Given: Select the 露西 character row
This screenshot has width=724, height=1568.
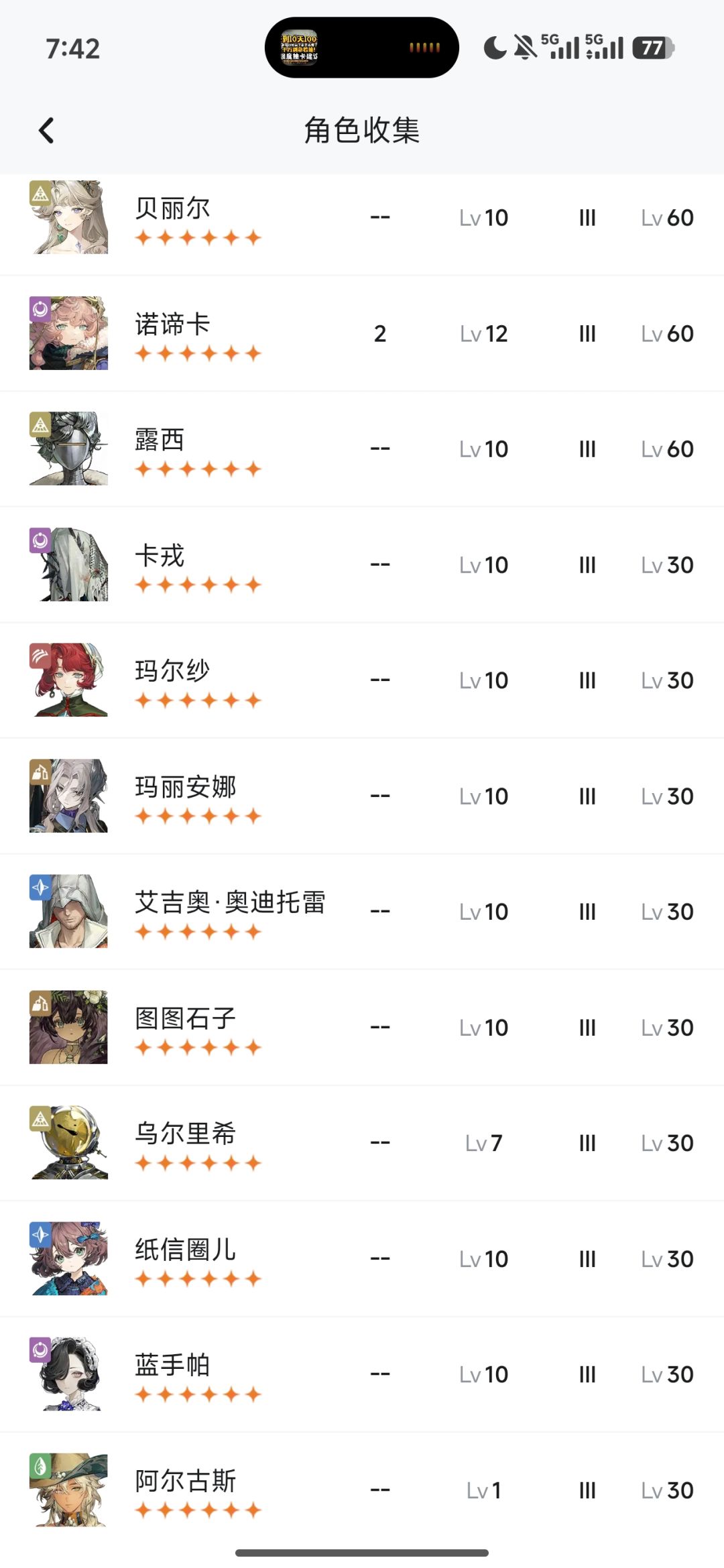Looking at the screenshot, I should (362, 448).
